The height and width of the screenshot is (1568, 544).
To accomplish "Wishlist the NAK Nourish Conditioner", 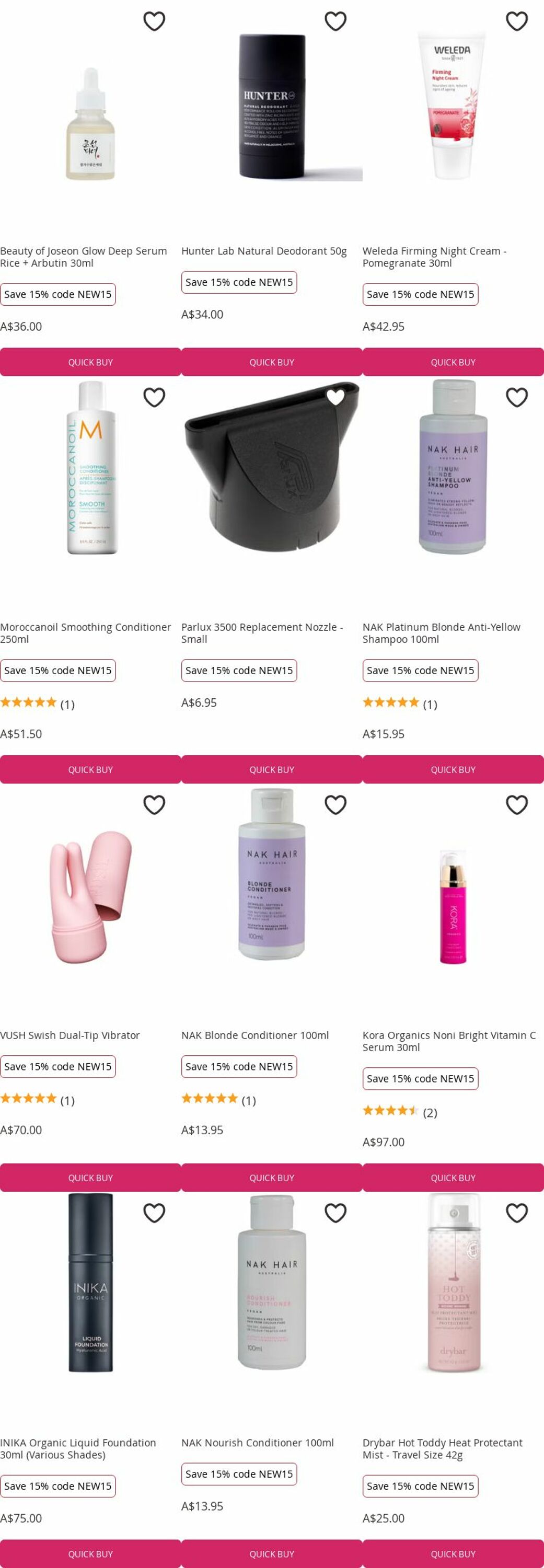I will [x=335, y=1213].
